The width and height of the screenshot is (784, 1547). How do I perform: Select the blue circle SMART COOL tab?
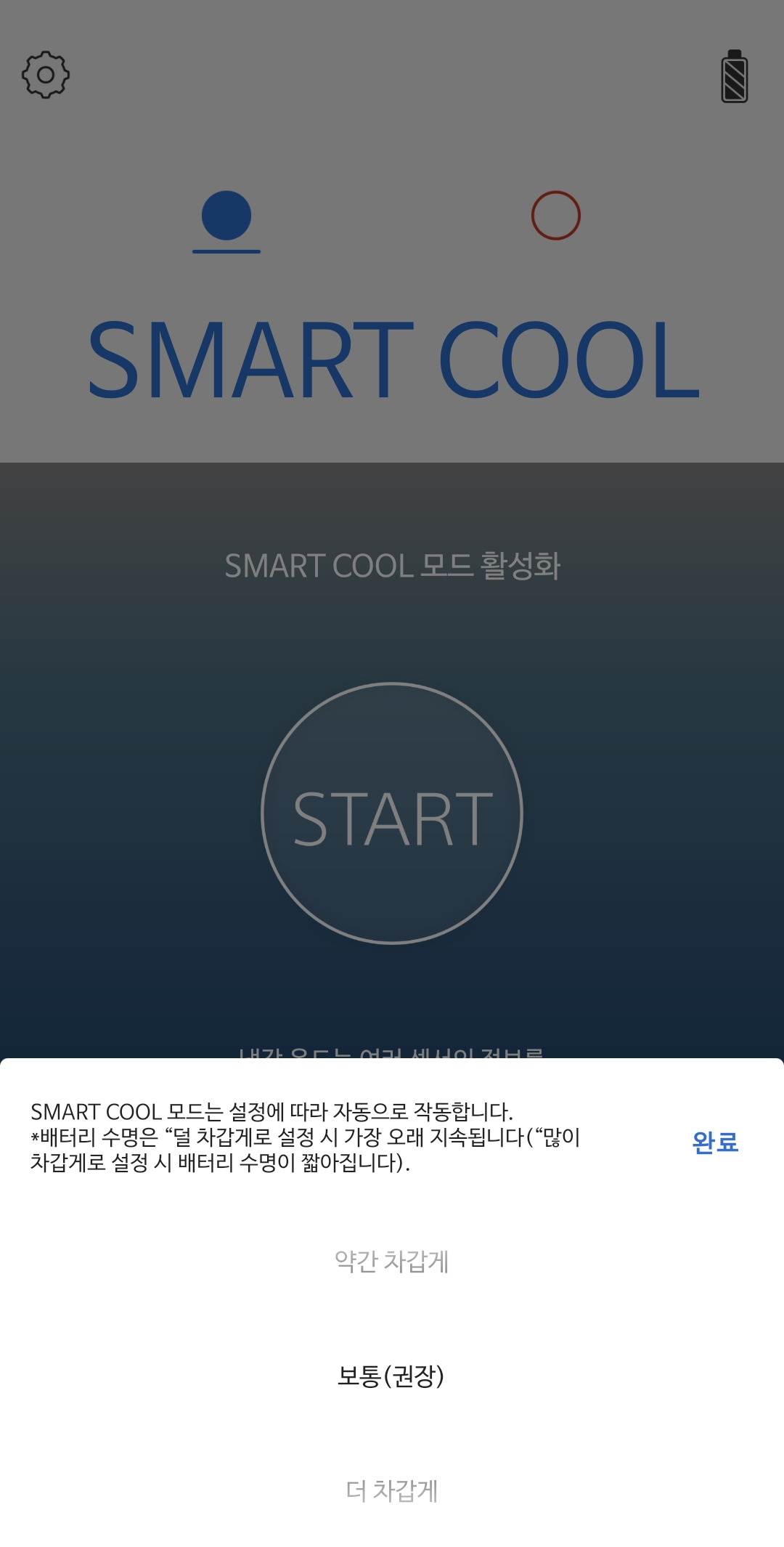click(x=226, y=216)
